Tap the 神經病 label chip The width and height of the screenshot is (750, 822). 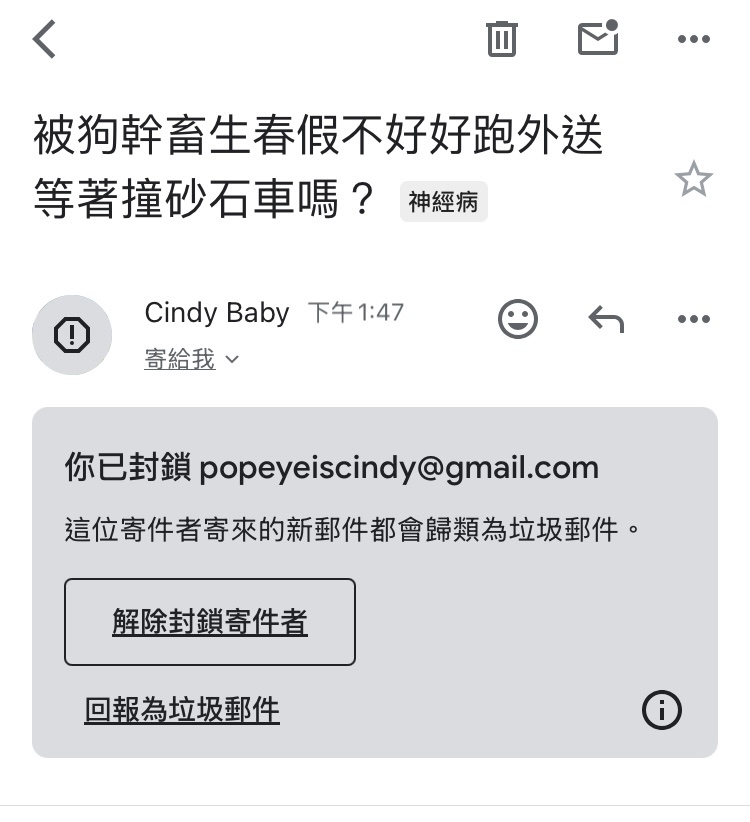[443, 203]
